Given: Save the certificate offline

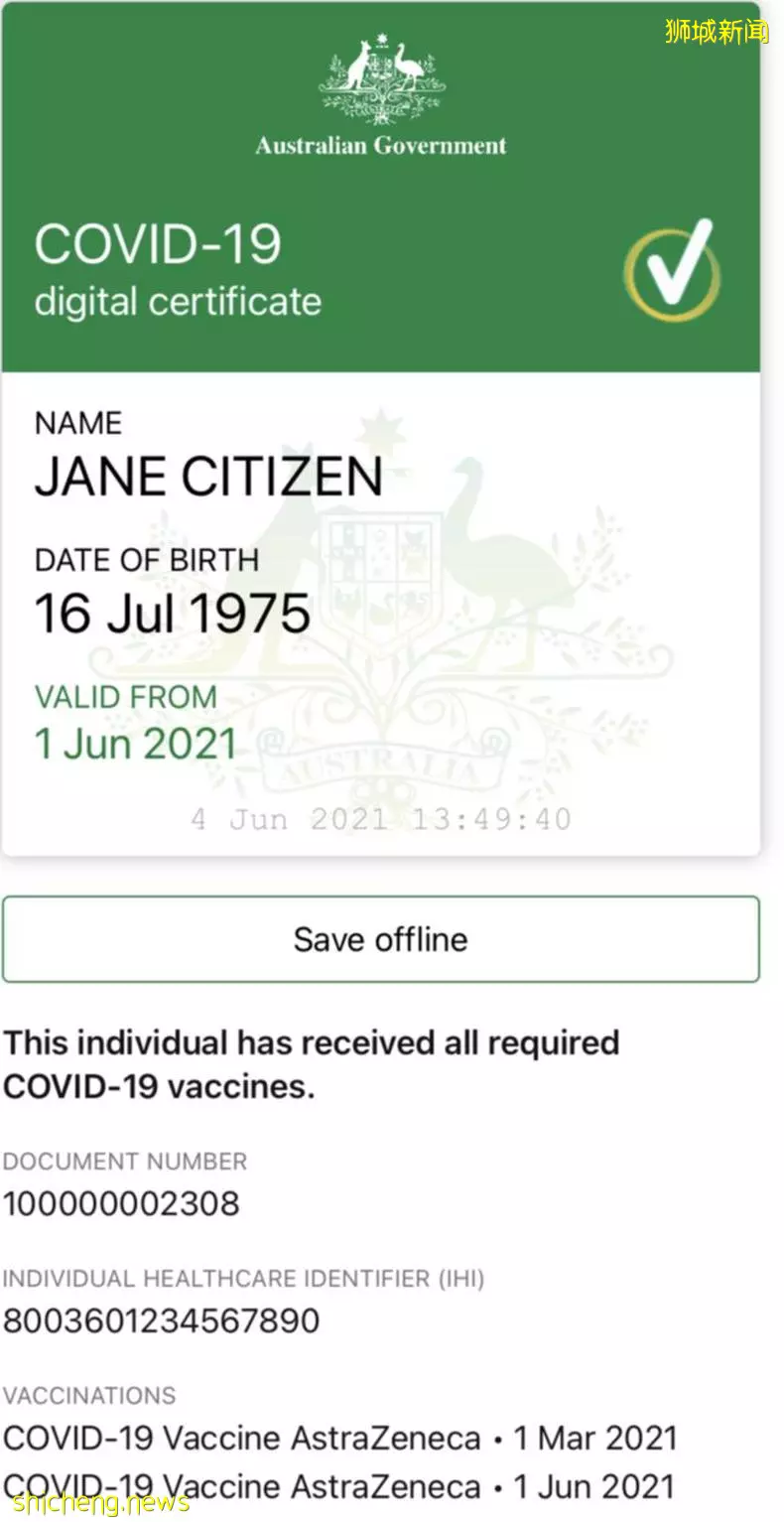Looking at the screenshot, I should (381, 939).
